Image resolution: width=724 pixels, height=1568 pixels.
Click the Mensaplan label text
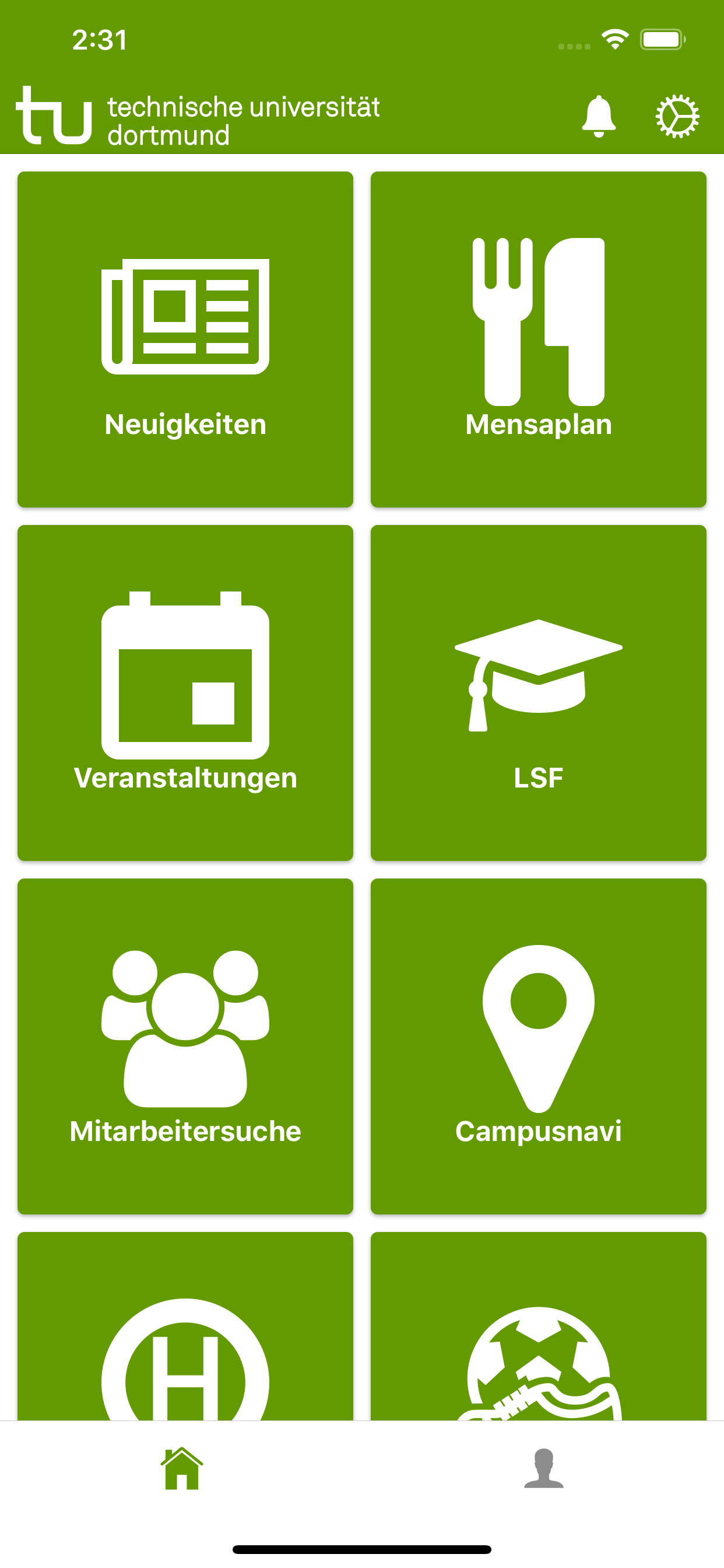coord(538,425)
